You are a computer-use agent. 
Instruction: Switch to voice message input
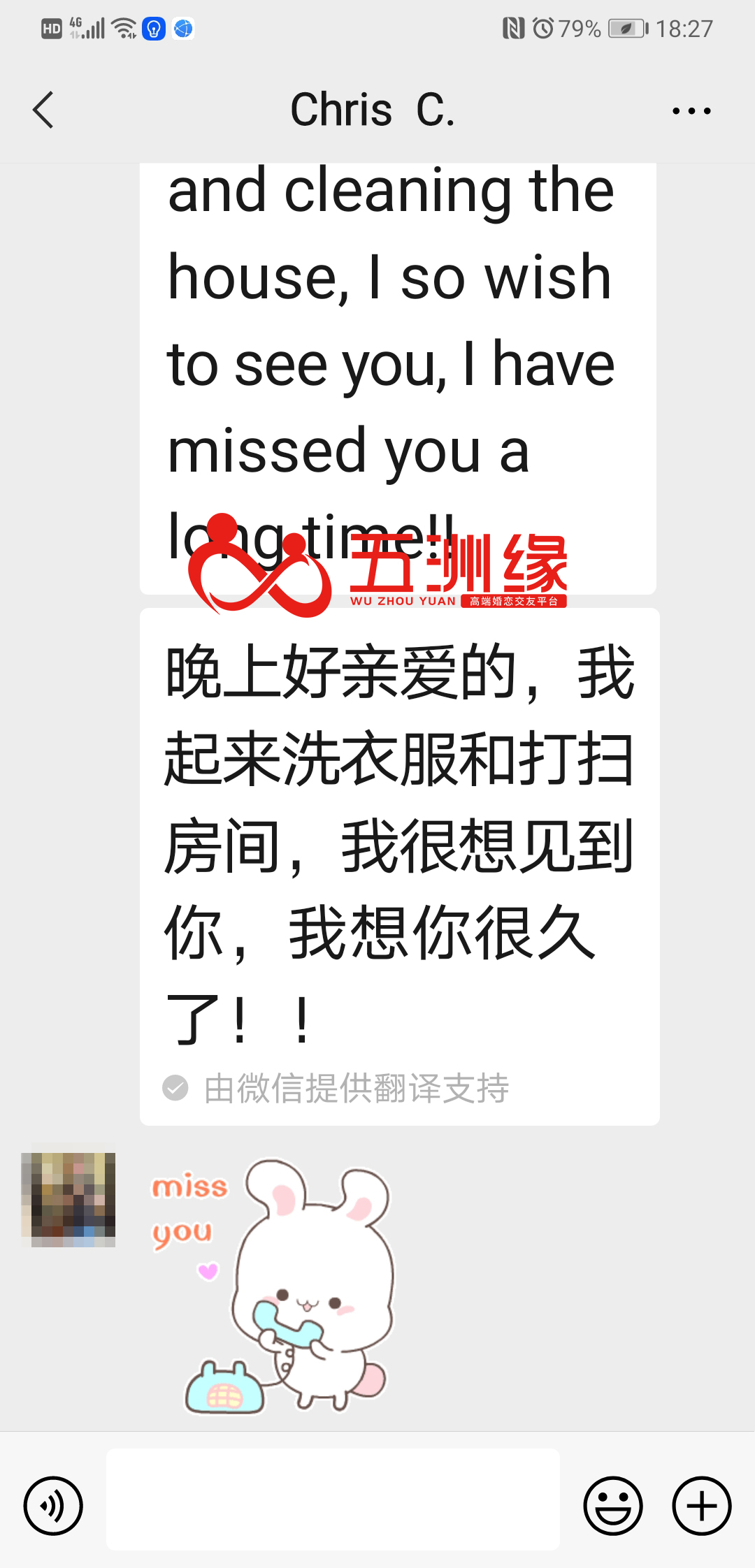pyautogui.click(x=53, y=1506)
